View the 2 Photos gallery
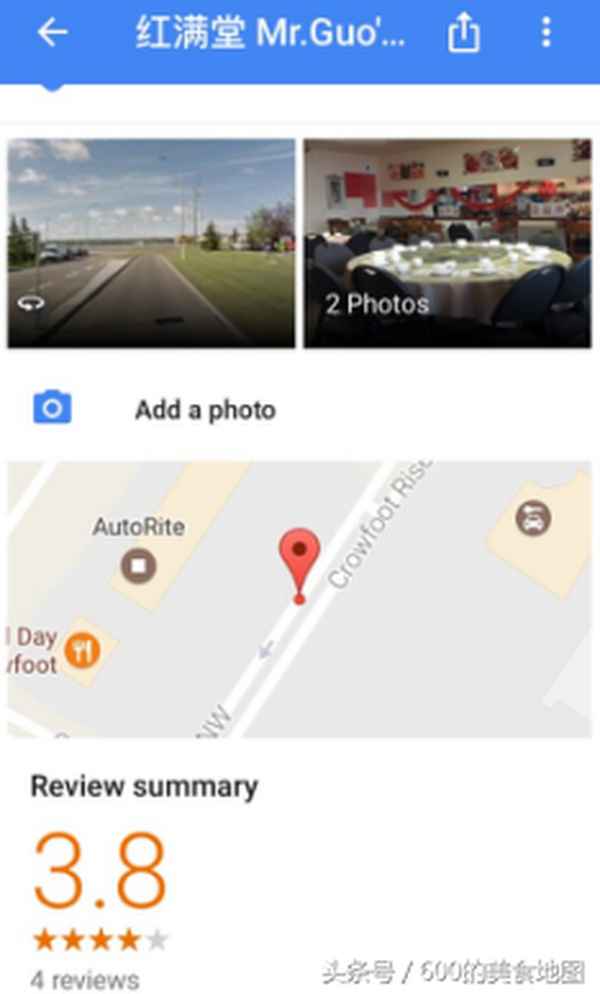The image size is (600, 994). click(x=447, y=243)
